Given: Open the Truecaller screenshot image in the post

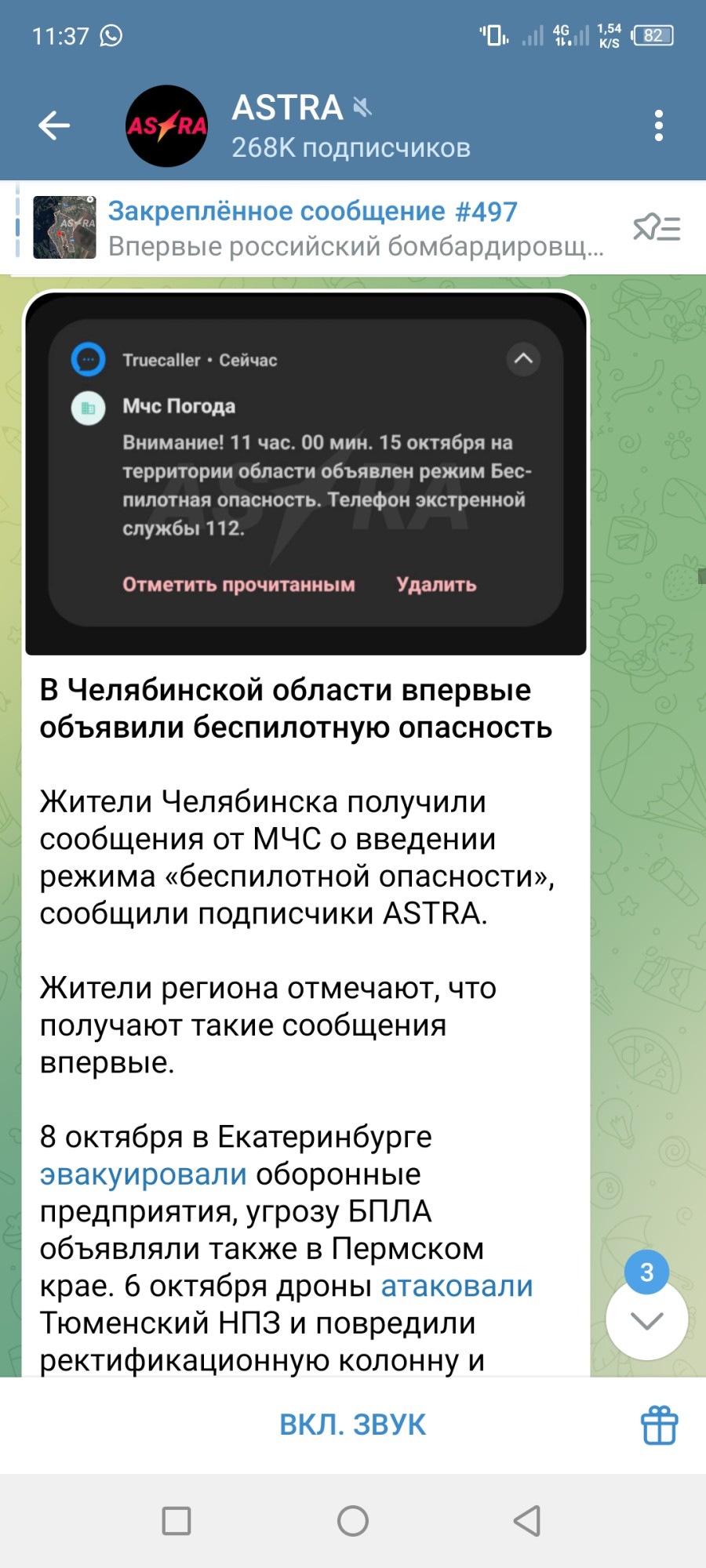Looking at the screenshot, I should 306,473.
